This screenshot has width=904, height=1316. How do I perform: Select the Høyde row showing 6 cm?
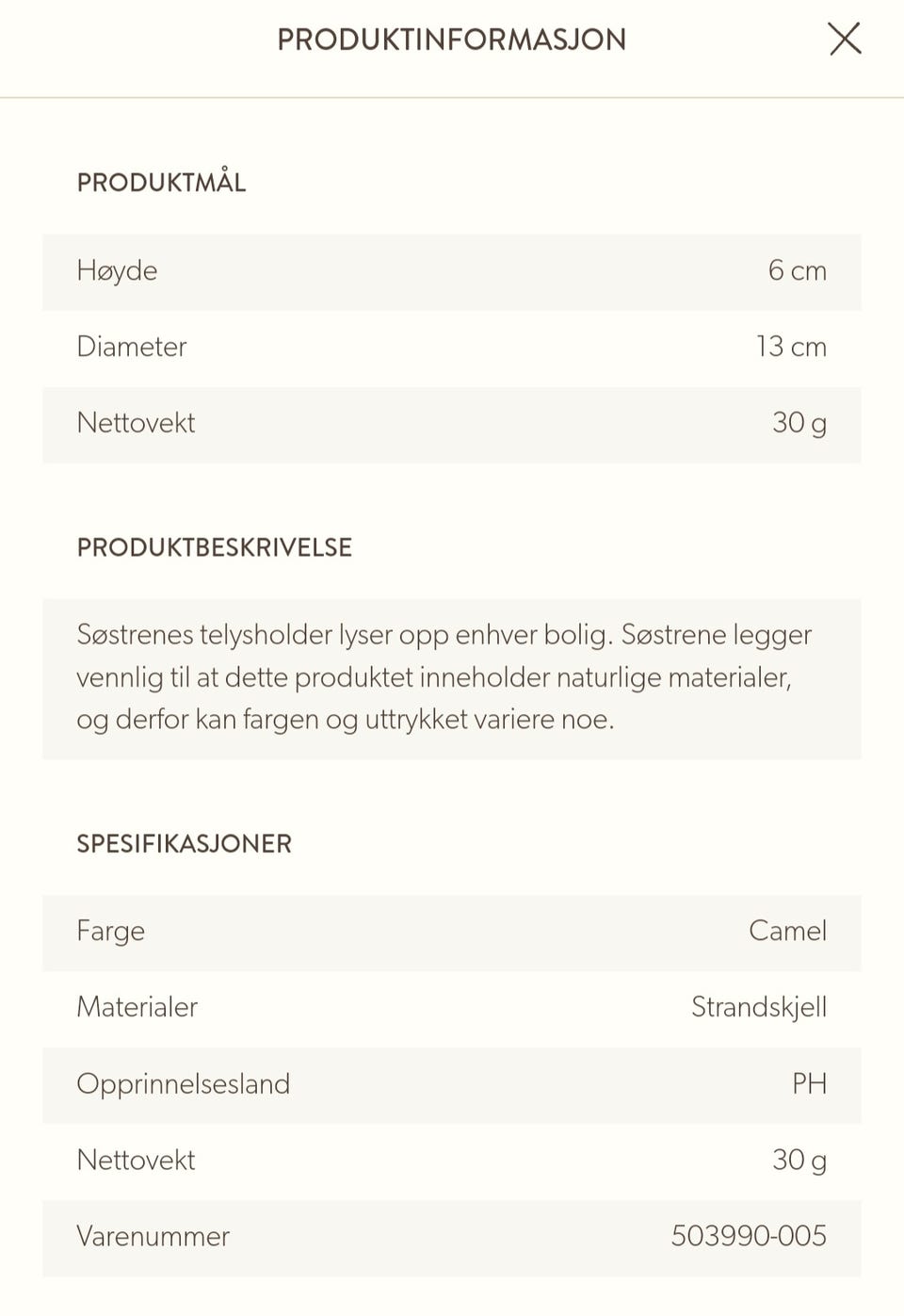tap(451, 272)
